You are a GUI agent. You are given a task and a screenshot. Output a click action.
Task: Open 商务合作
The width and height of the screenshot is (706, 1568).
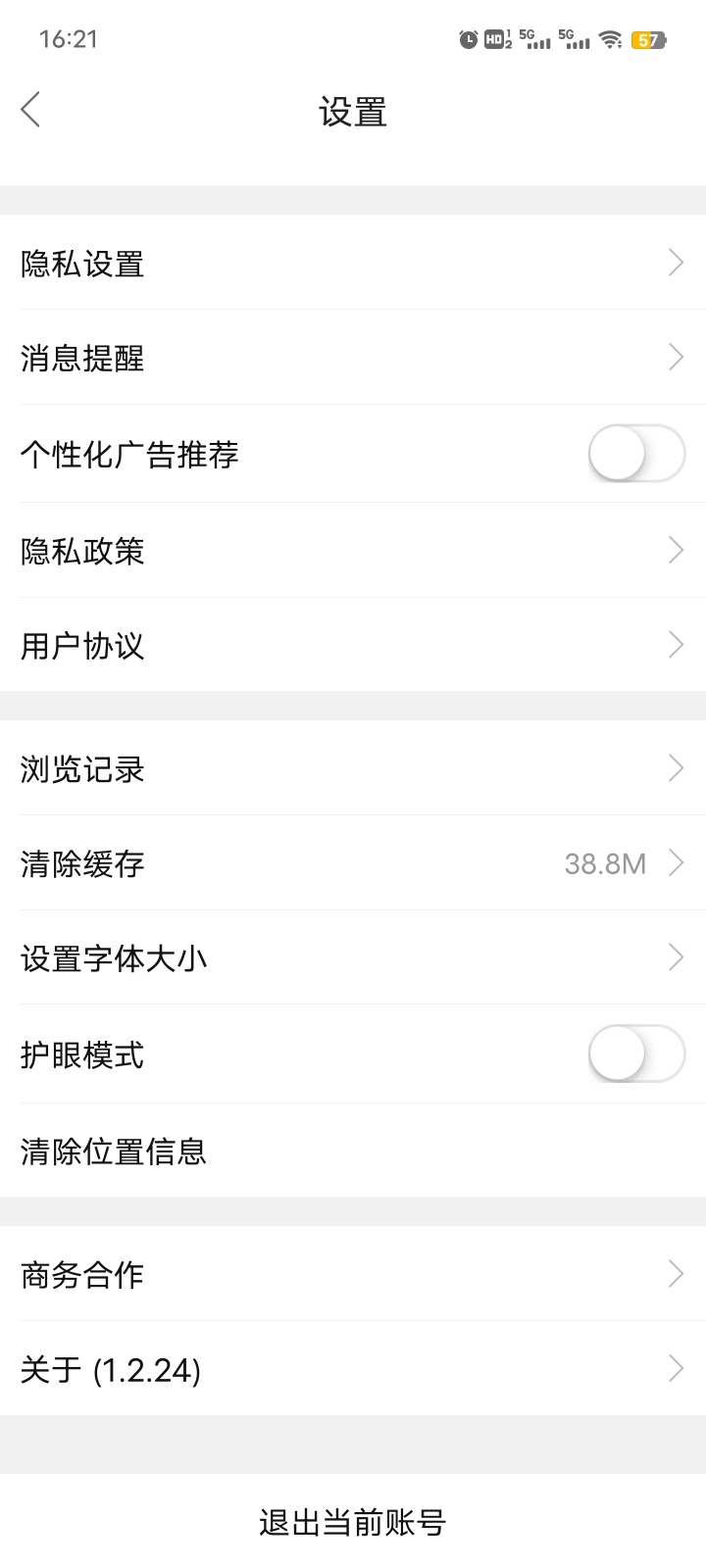[353, 1274]
